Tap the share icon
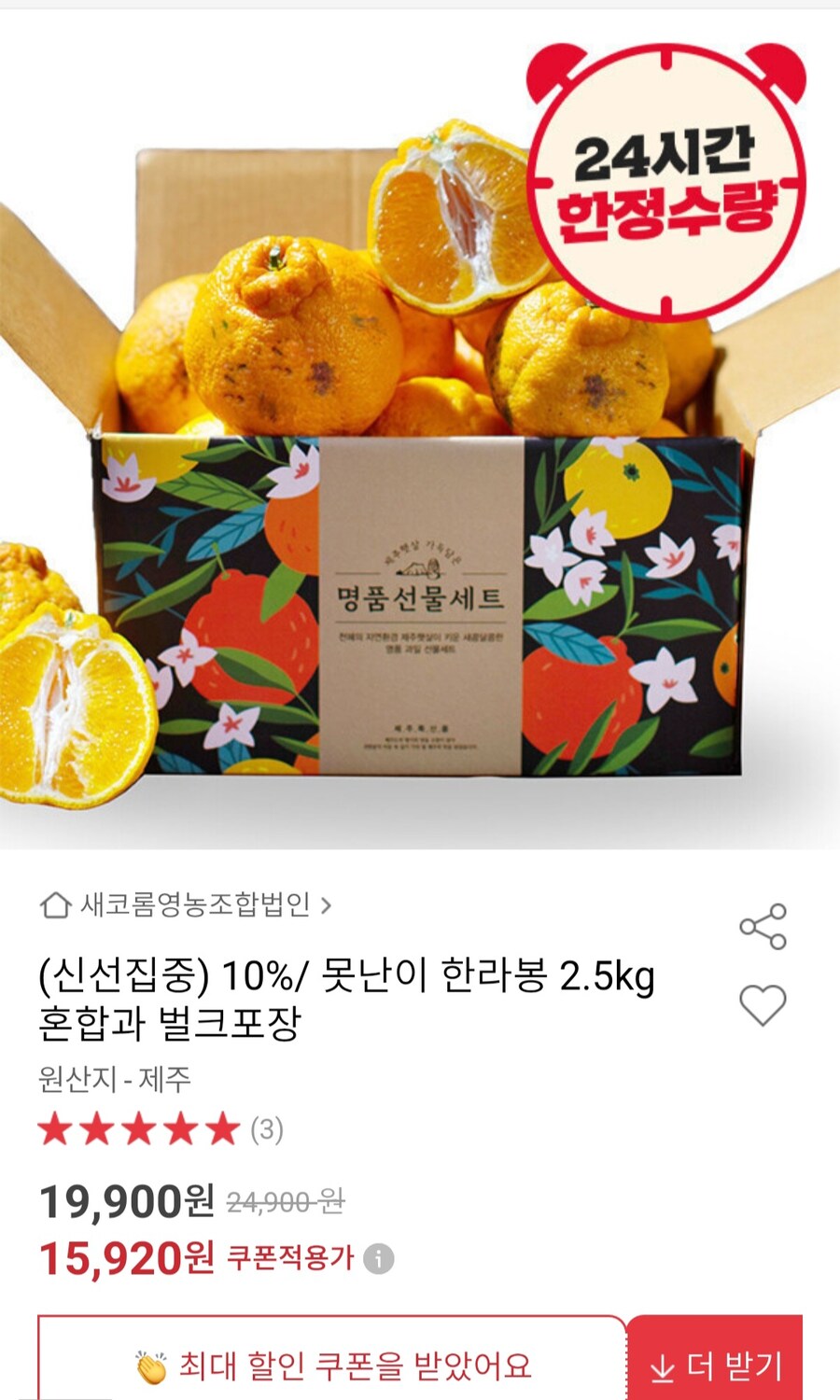 point(763,927)
